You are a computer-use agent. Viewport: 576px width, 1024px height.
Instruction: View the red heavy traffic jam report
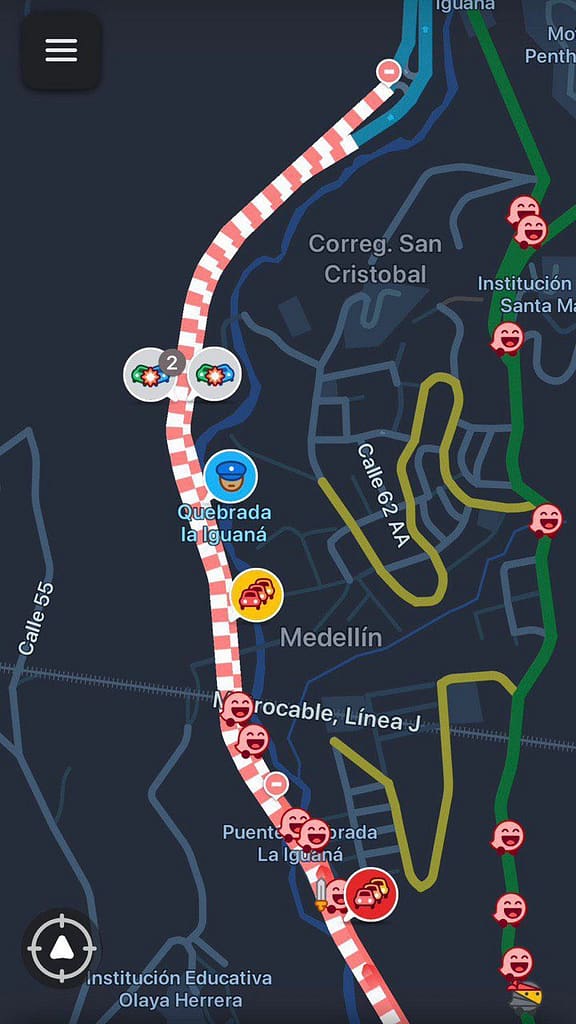click(x=371, y=894)
